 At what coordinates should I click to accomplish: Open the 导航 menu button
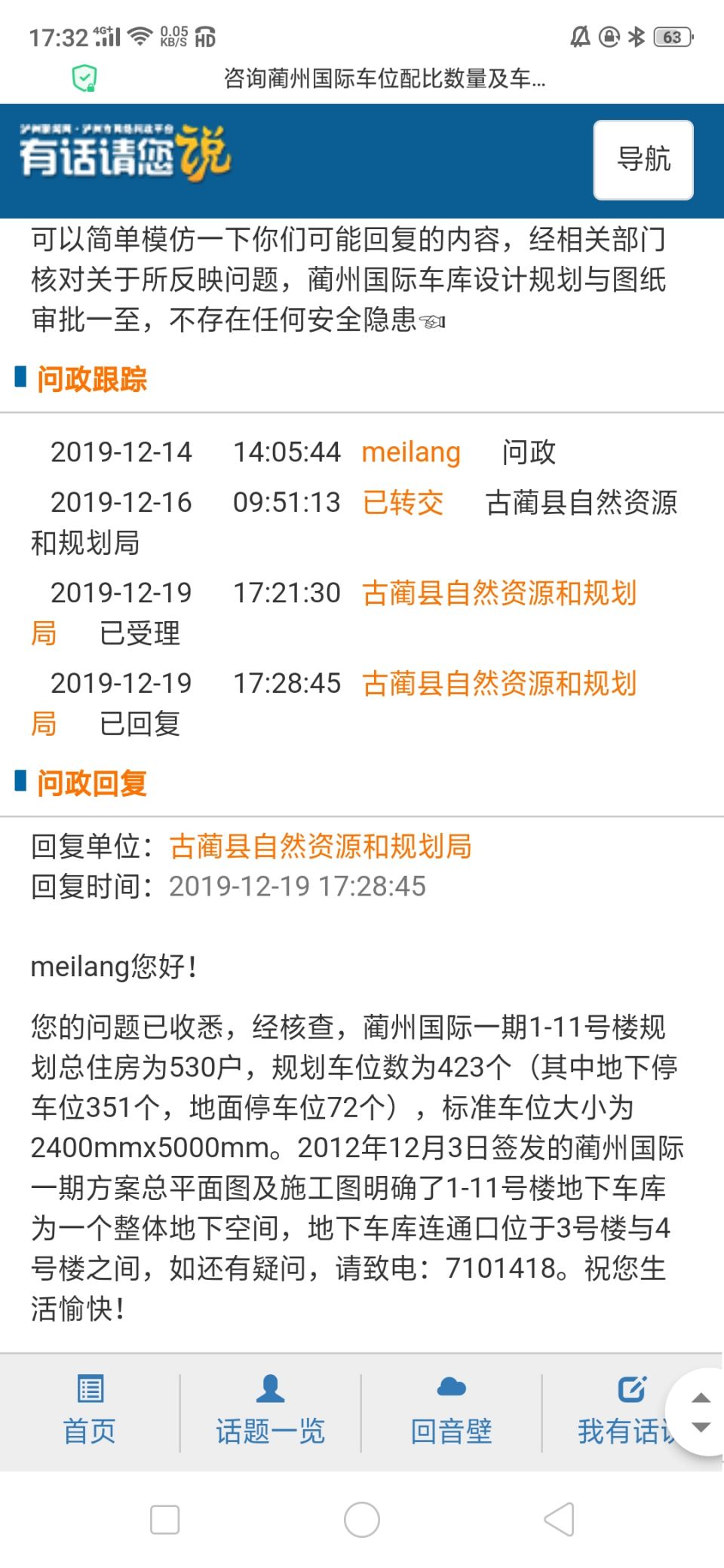[643, 160]
